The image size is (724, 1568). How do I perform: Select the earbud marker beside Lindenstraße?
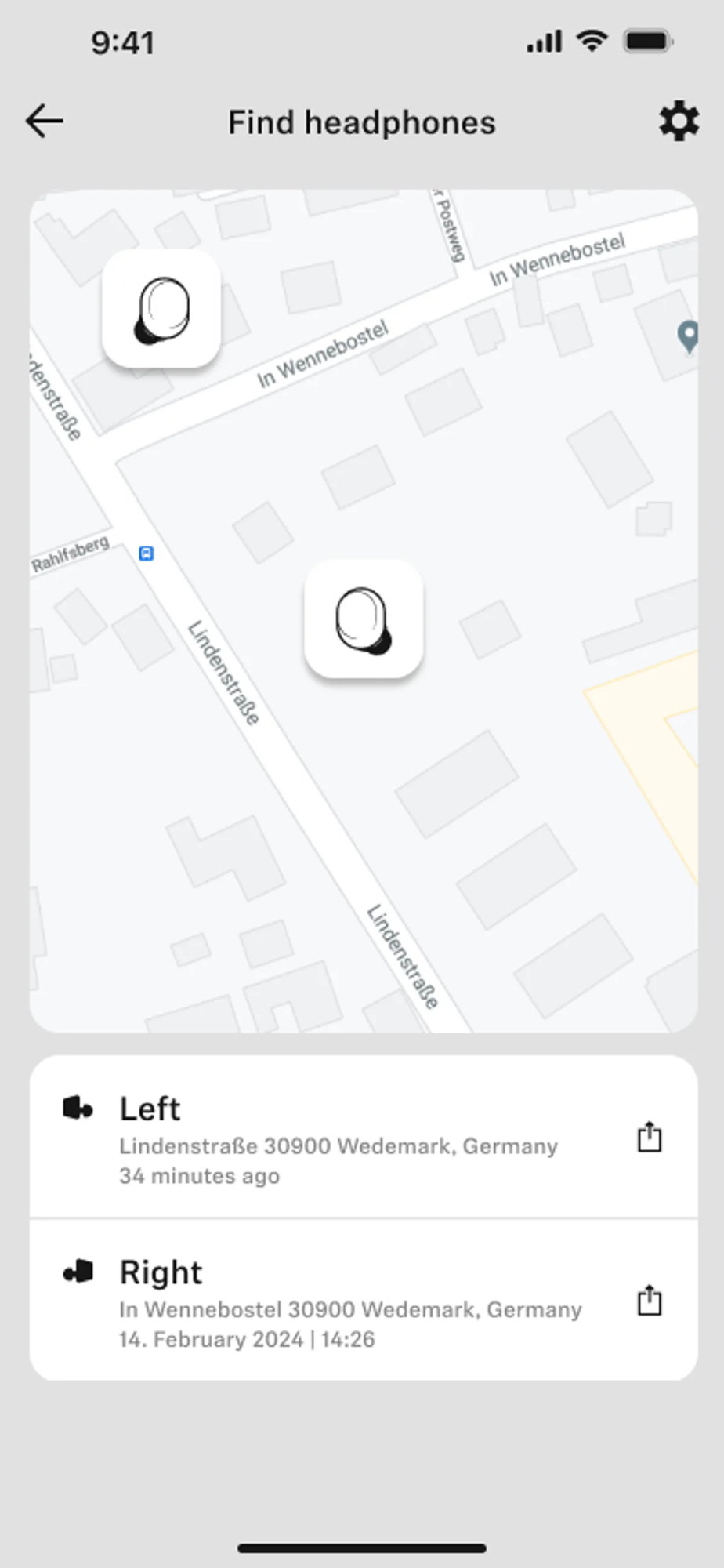click(x=364, y=619)
